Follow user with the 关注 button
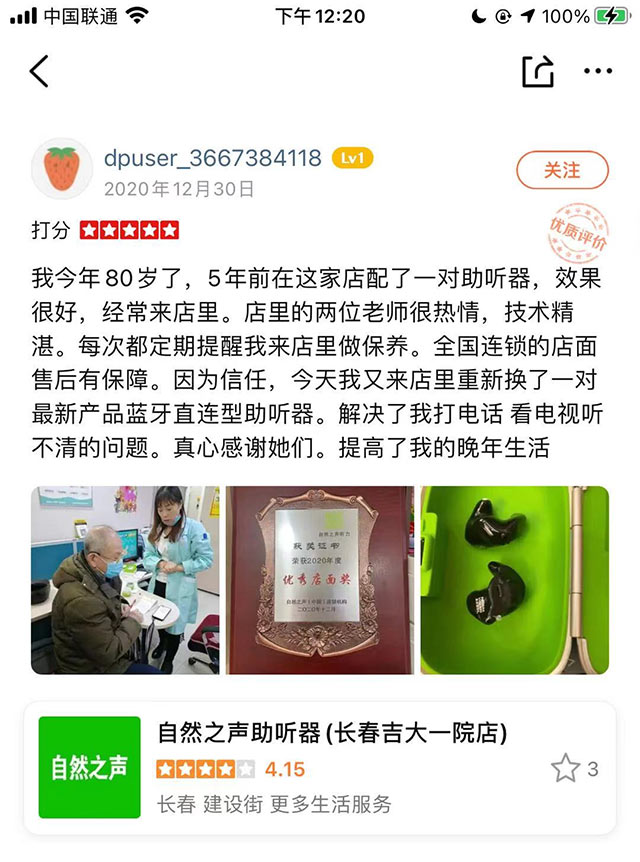The width and height of the screenshot is (640, 862). (x=561, y=171)
